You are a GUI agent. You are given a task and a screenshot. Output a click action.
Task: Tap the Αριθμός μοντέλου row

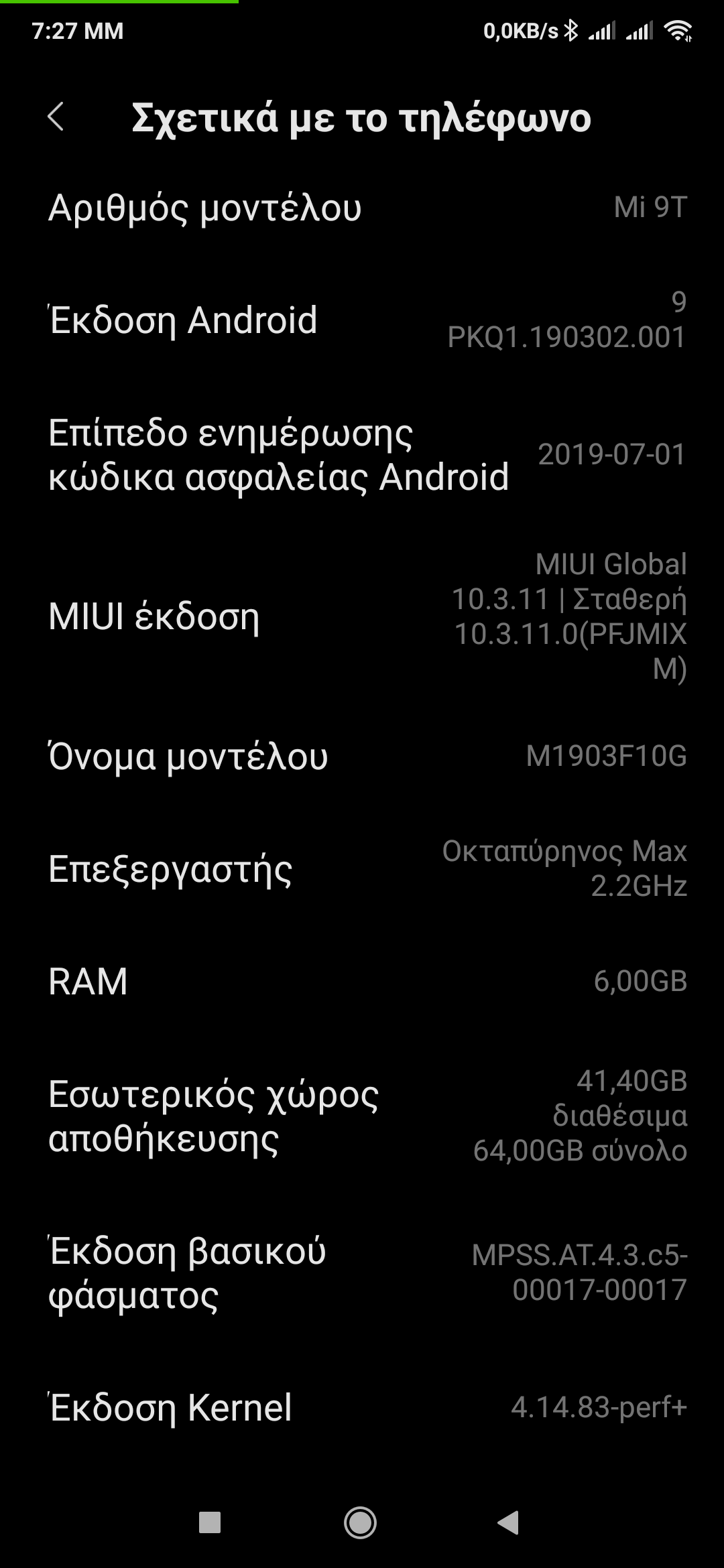coord(362,208)
